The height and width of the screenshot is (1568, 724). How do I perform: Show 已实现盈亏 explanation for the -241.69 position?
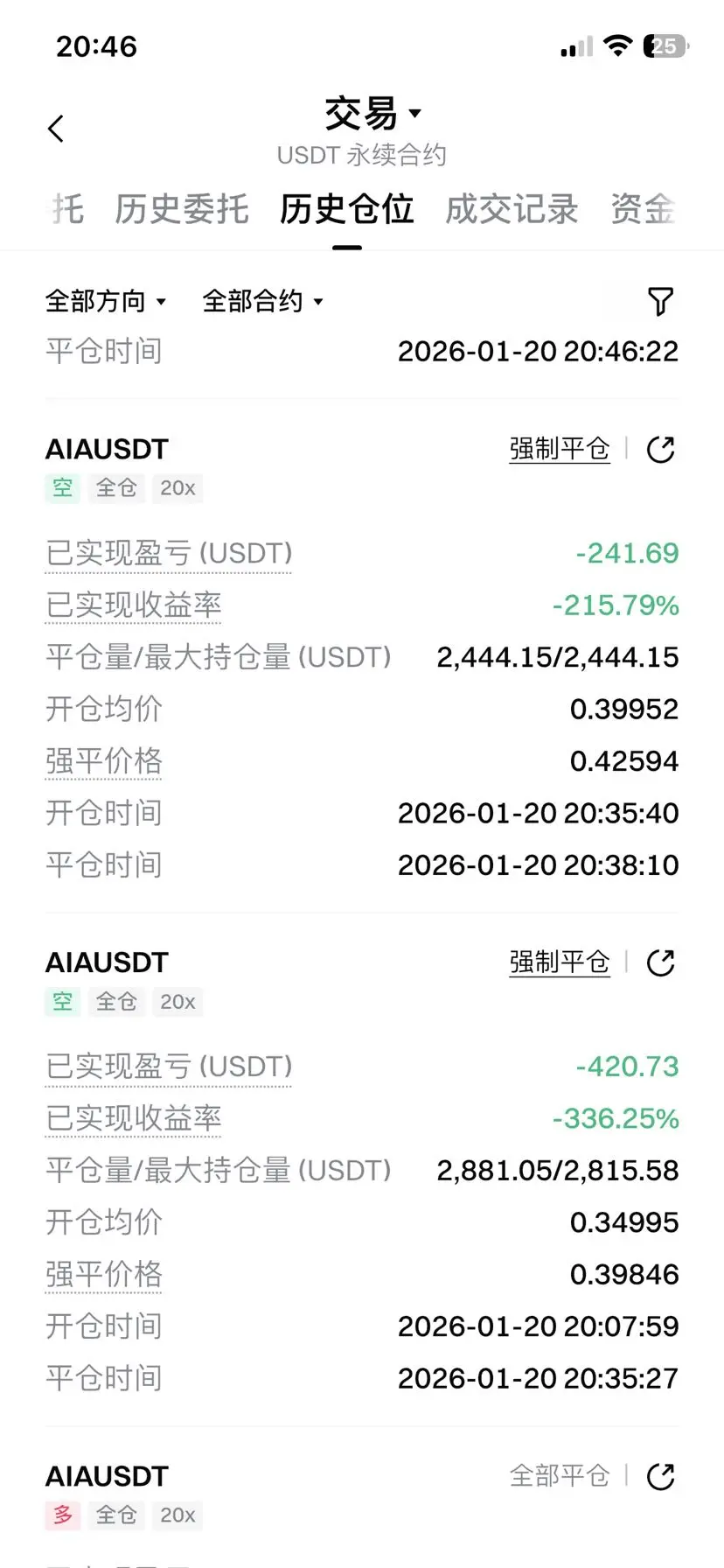tap(168, 554)
